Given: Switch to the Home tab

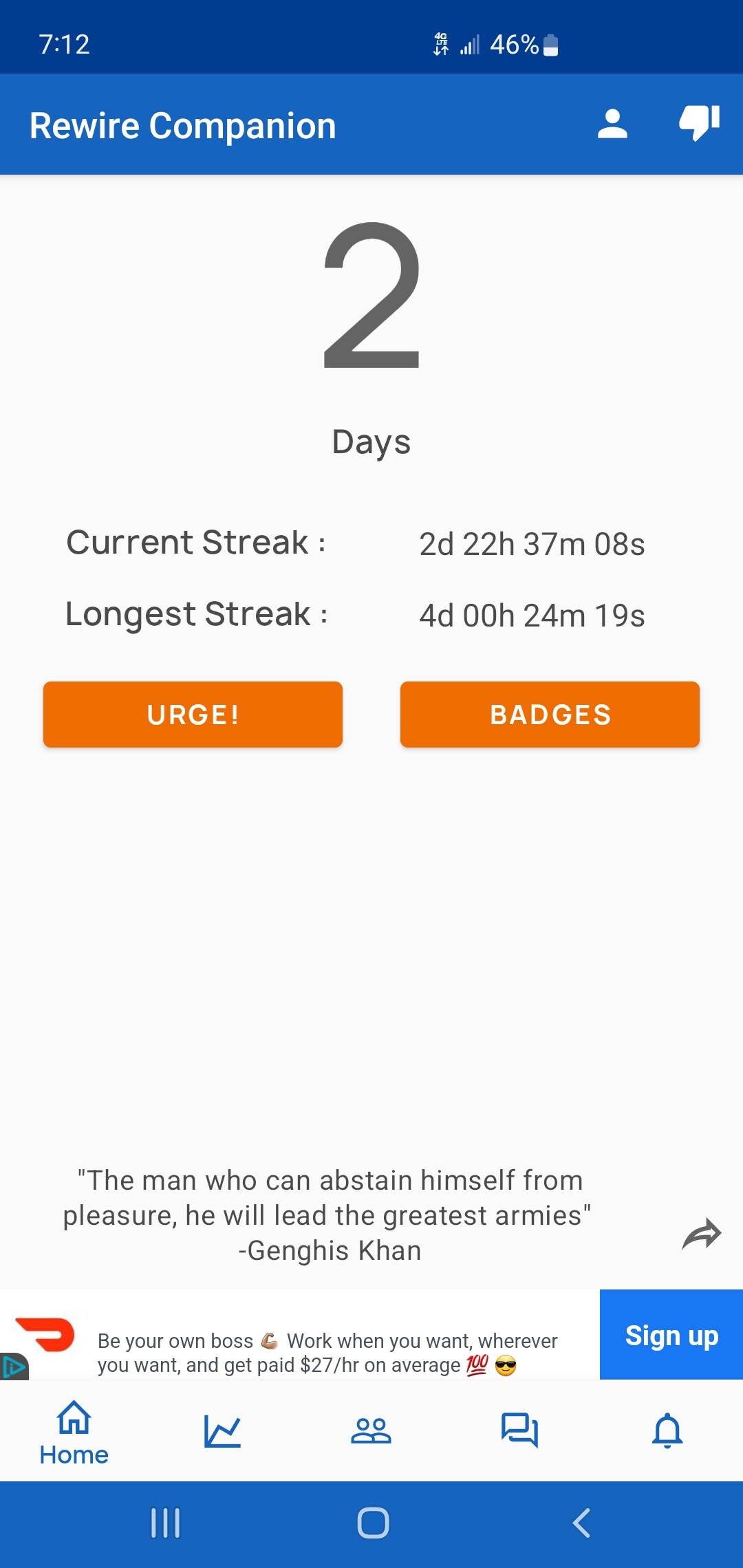Looking at the screenshot, I should (x=74, y=1433).
